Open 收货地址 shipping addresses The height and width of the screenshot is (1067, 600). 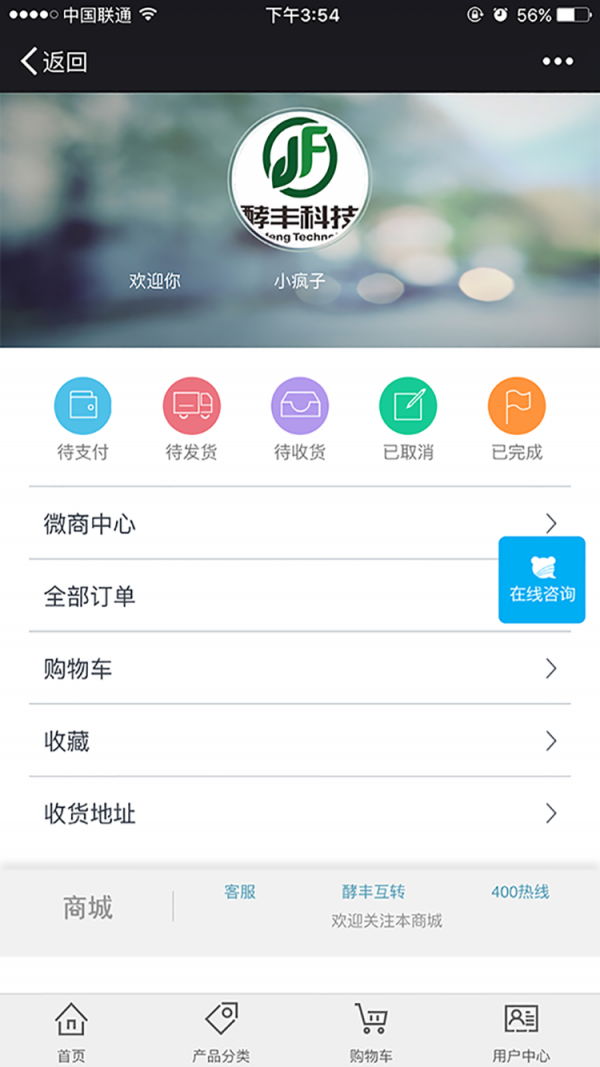click(300, 813)
